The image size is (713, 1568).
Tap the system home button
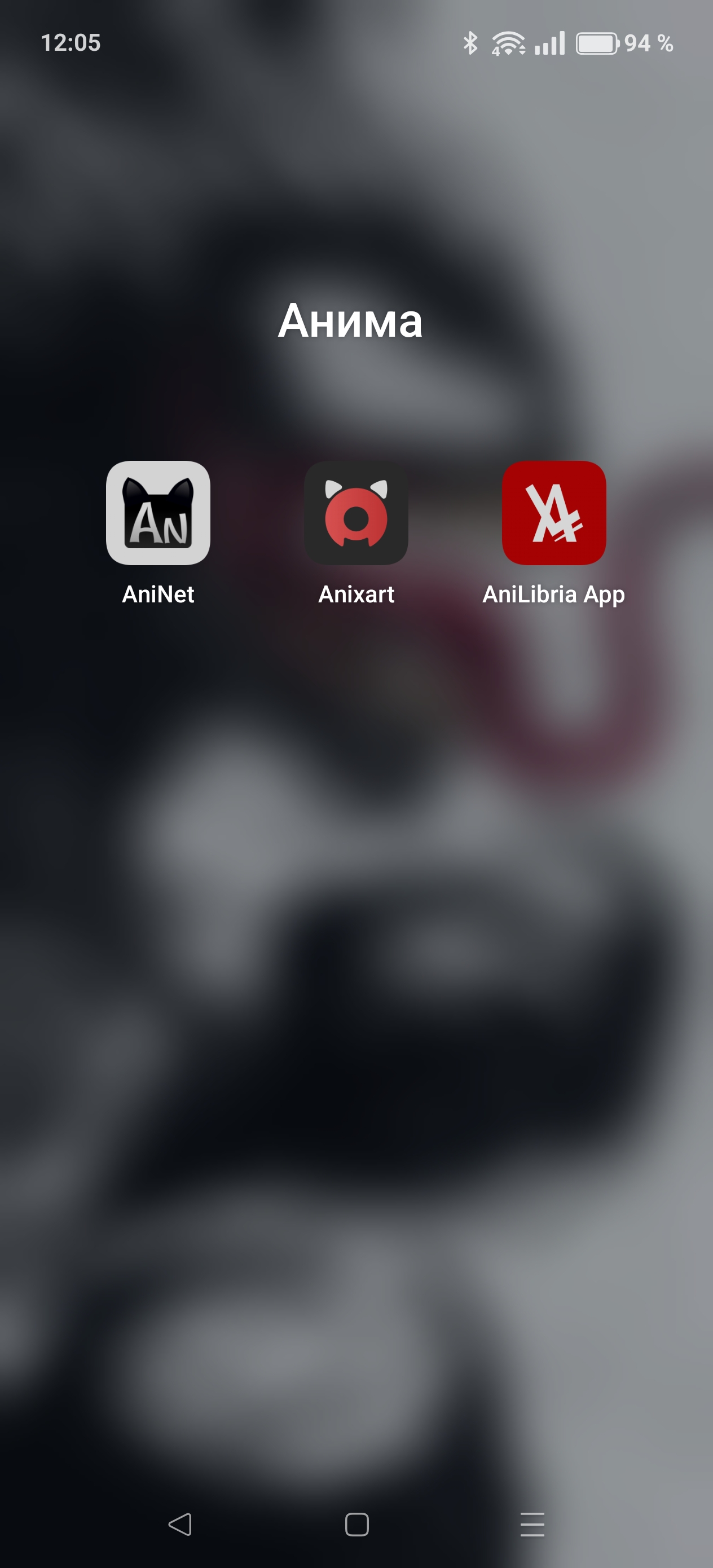click(x=357, y=1524)
